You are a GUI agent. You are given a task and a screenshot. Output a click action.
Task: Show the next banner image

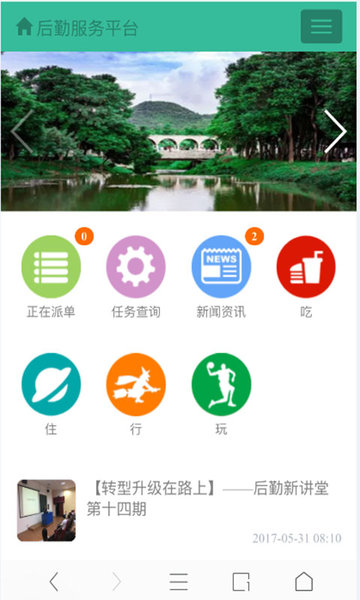coord(335,131)
